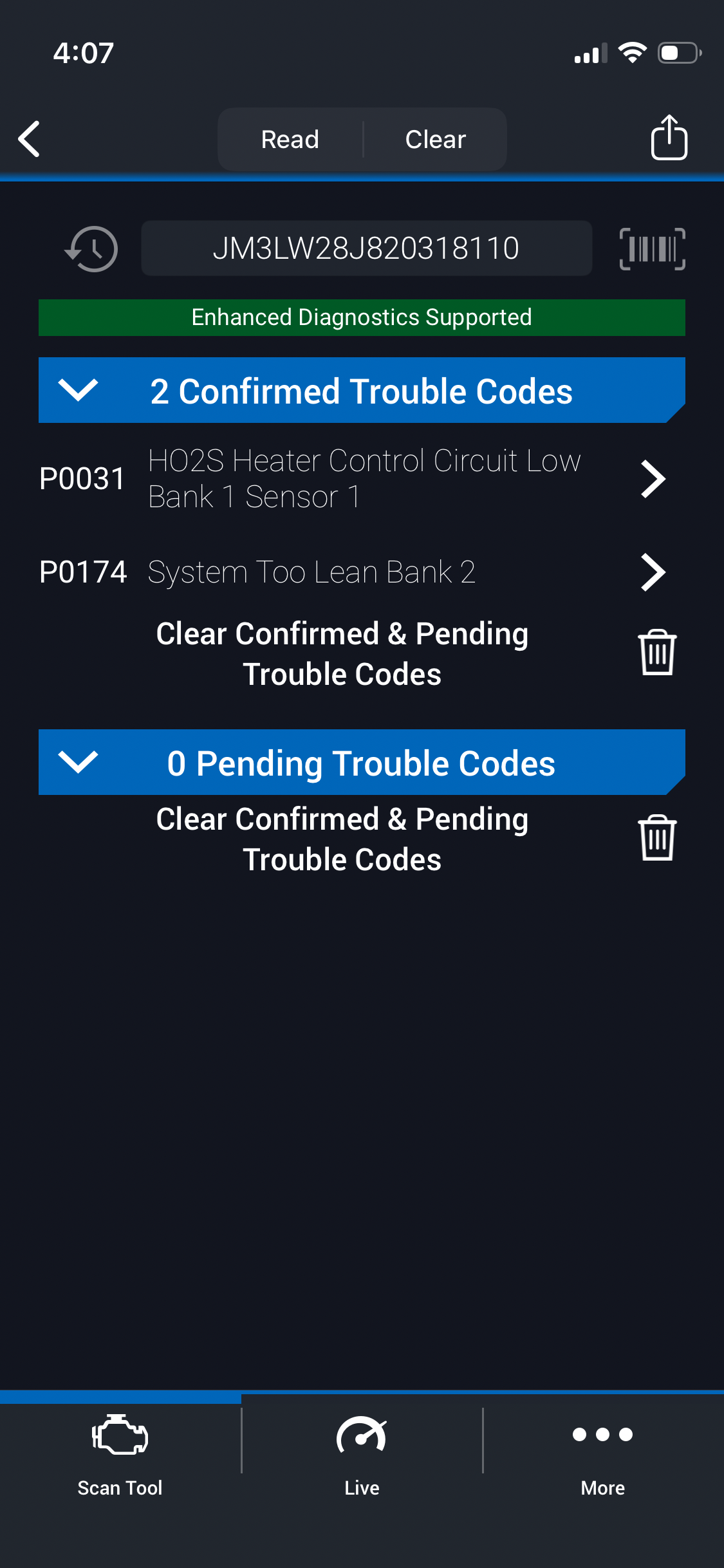This screenshot has height=1568, width=724.
Task: Go back using the top-left arrow
Action: [x=30, y=138]
